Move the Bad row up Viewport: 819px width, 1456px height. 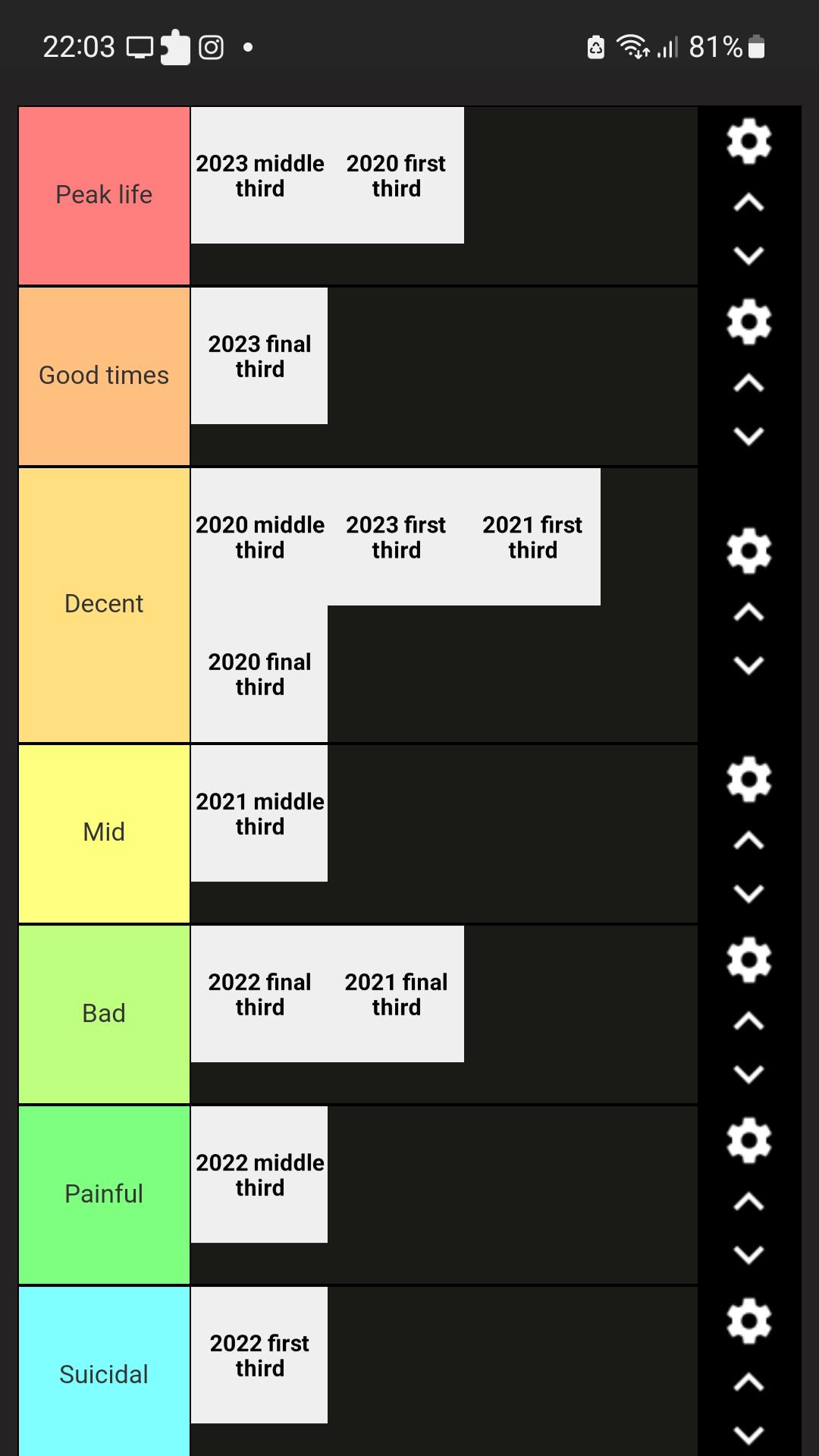[x=748, y=1022]
